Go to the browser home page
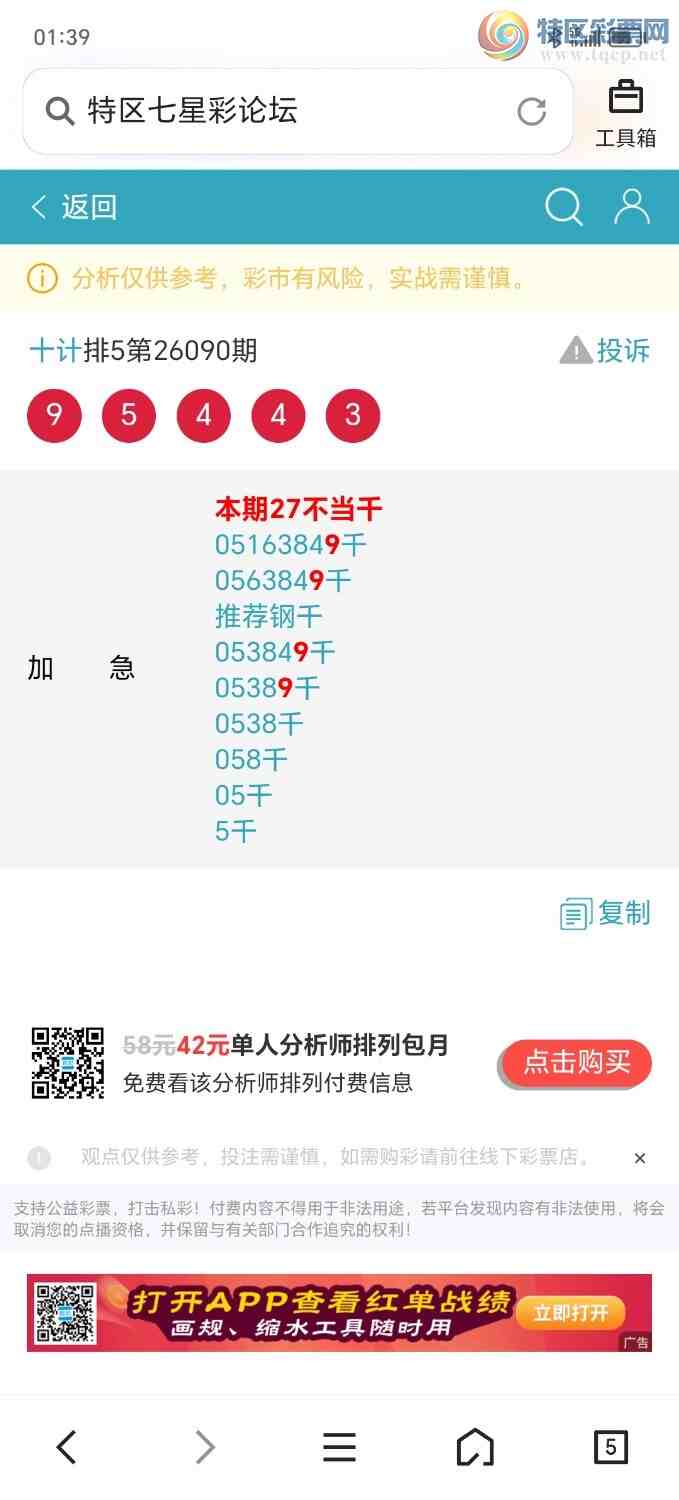The image size is (679, 1500). tap(475, 1447)
